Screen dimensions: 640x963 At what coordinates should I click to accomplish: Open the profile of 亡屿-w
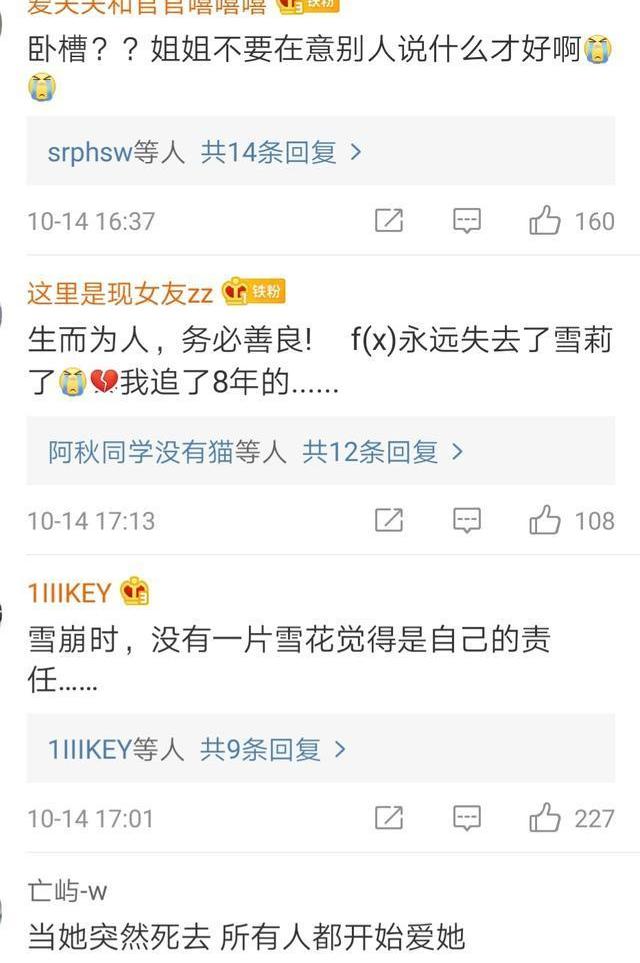[67, 890]
